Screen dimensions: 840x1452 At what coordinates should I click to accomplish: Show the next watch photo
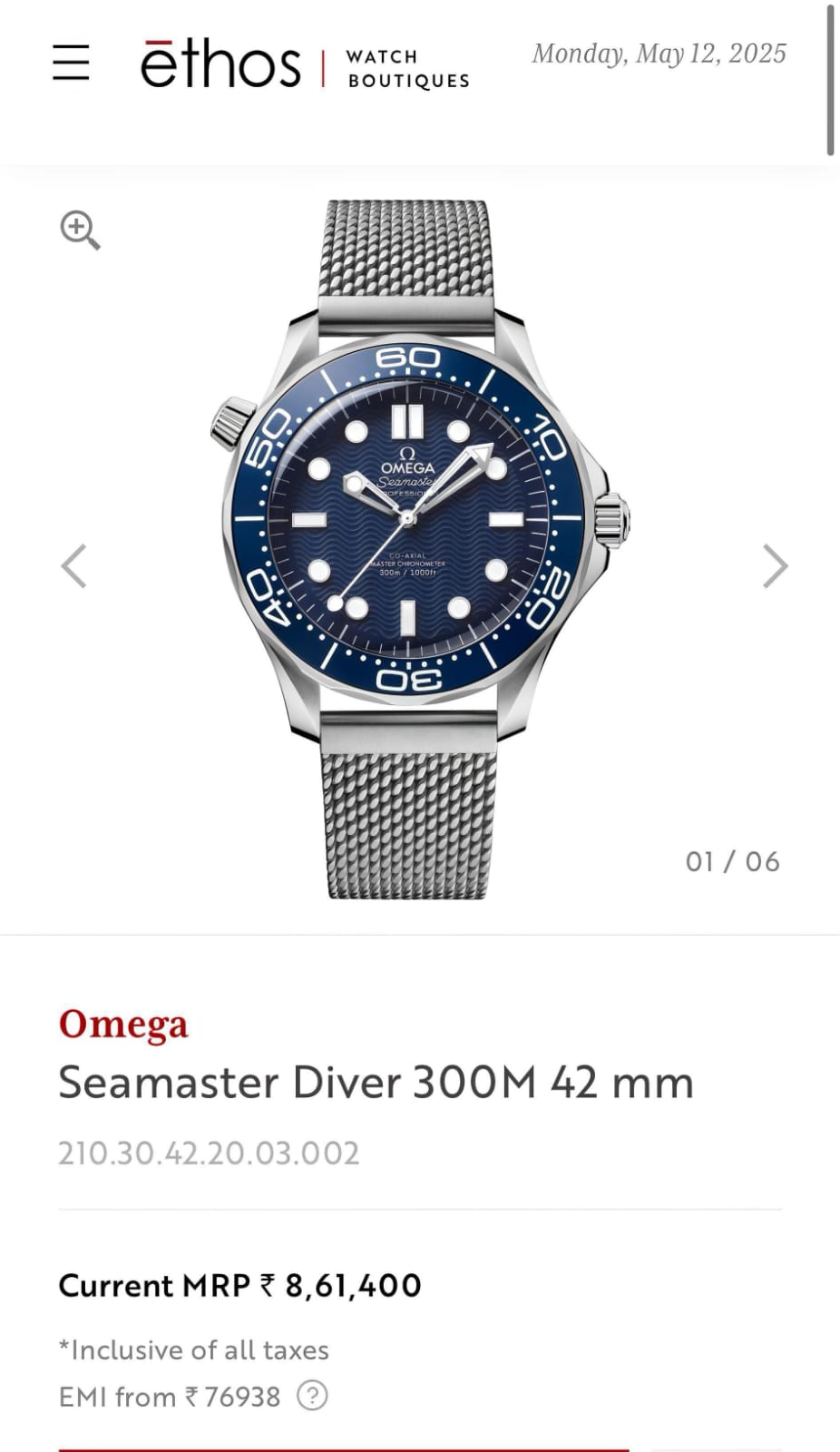click(x=775, y=566)
